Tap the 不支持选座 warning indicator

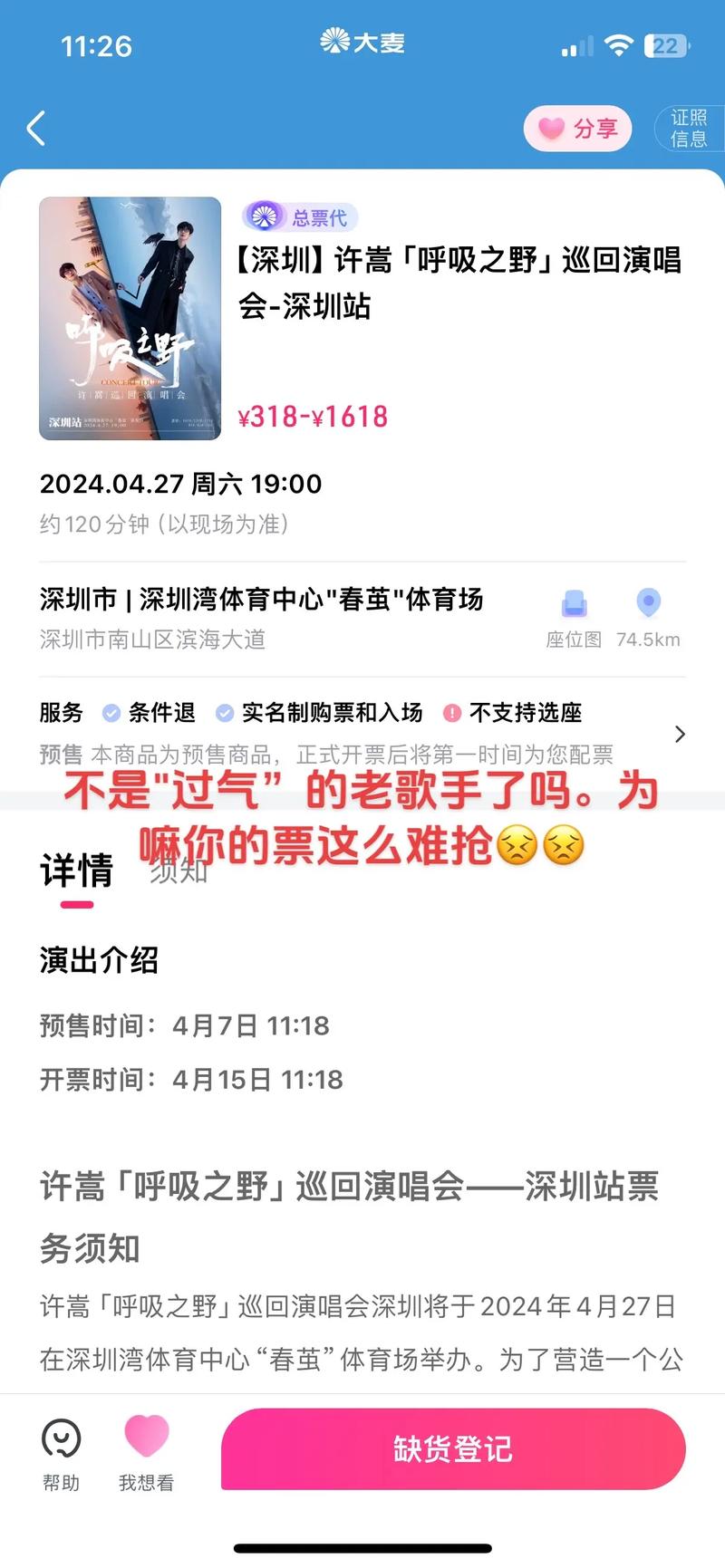454,713
